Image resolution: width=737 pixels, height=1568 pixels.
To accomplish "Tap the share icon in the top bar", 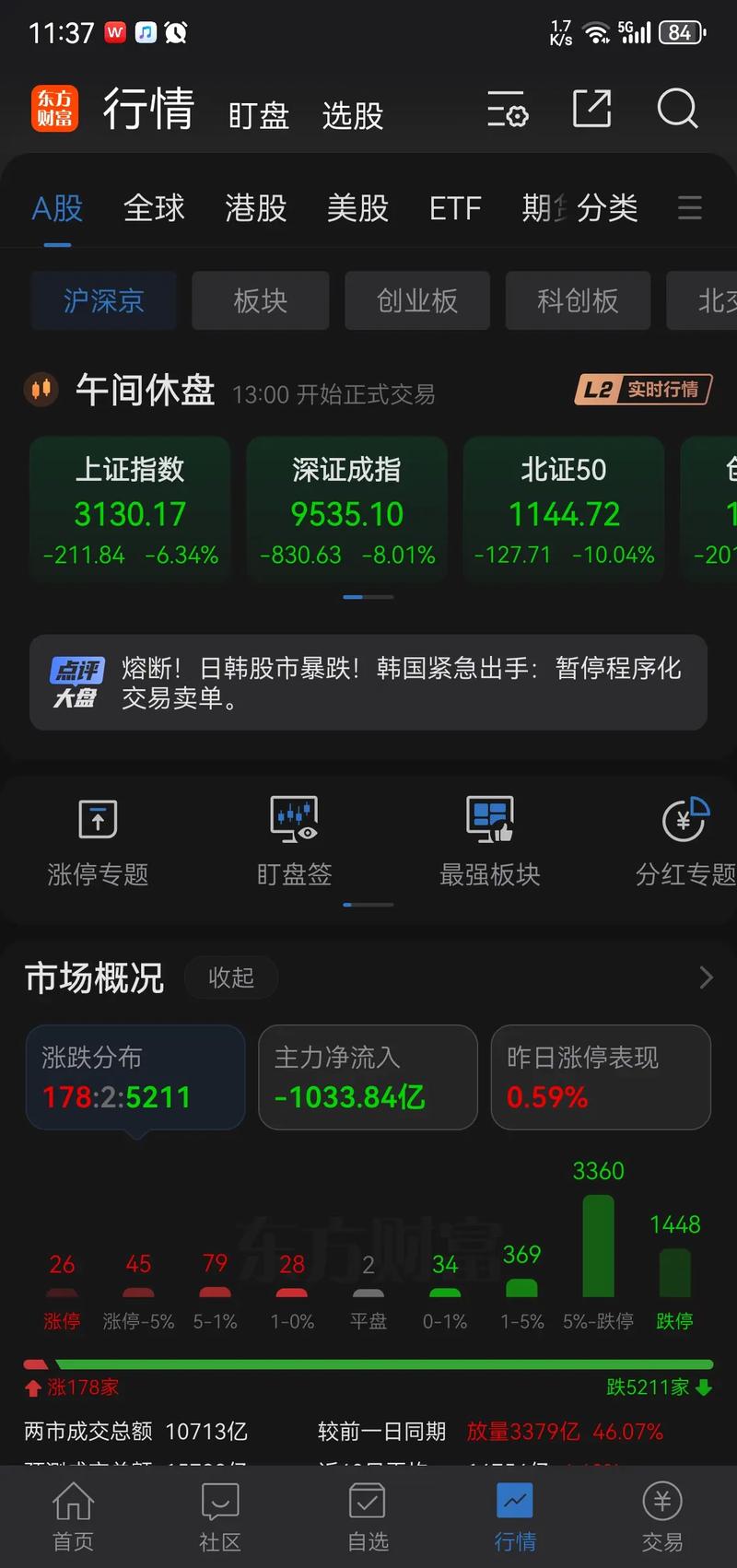I will [591, 110].
